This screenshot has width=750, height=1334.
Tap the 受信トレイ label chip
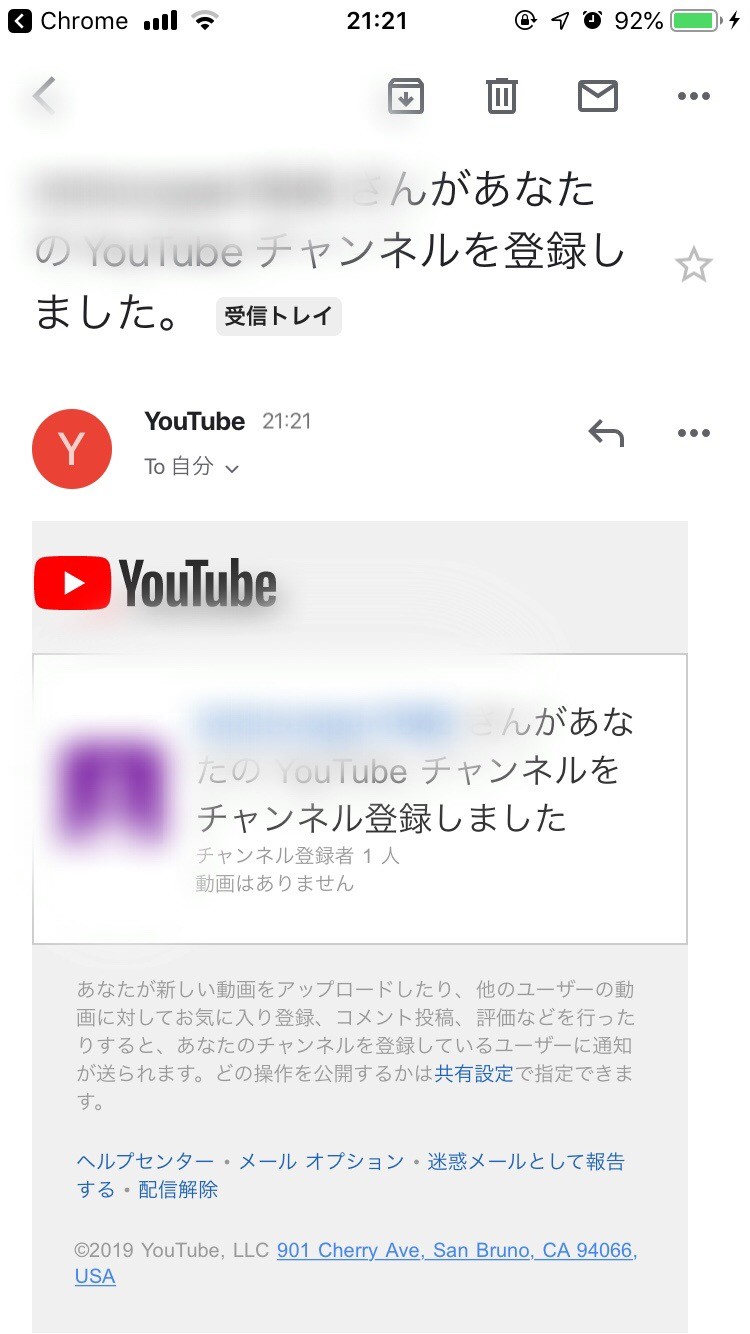click(278, 317)
